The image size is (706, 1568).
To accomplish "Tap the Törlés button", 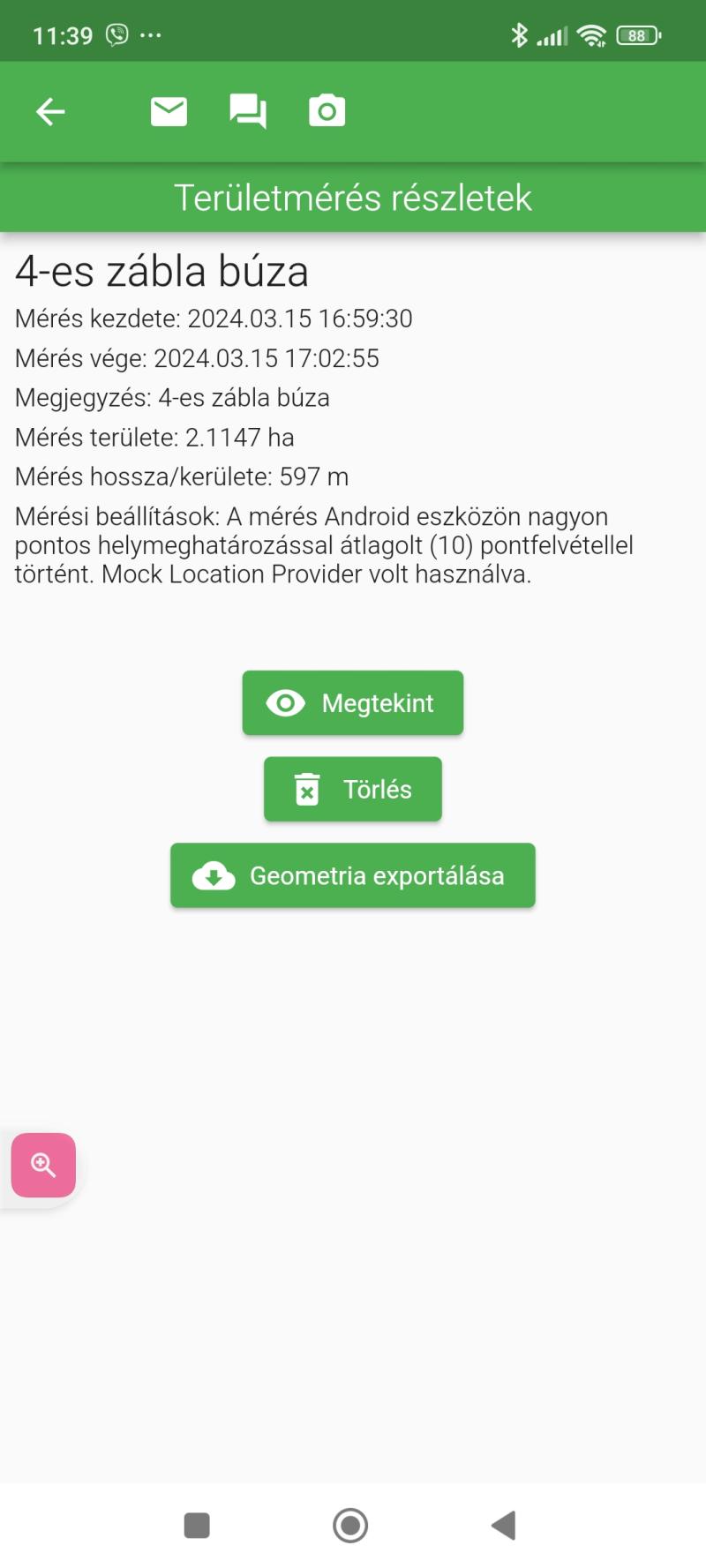I will tap(353, 790).
